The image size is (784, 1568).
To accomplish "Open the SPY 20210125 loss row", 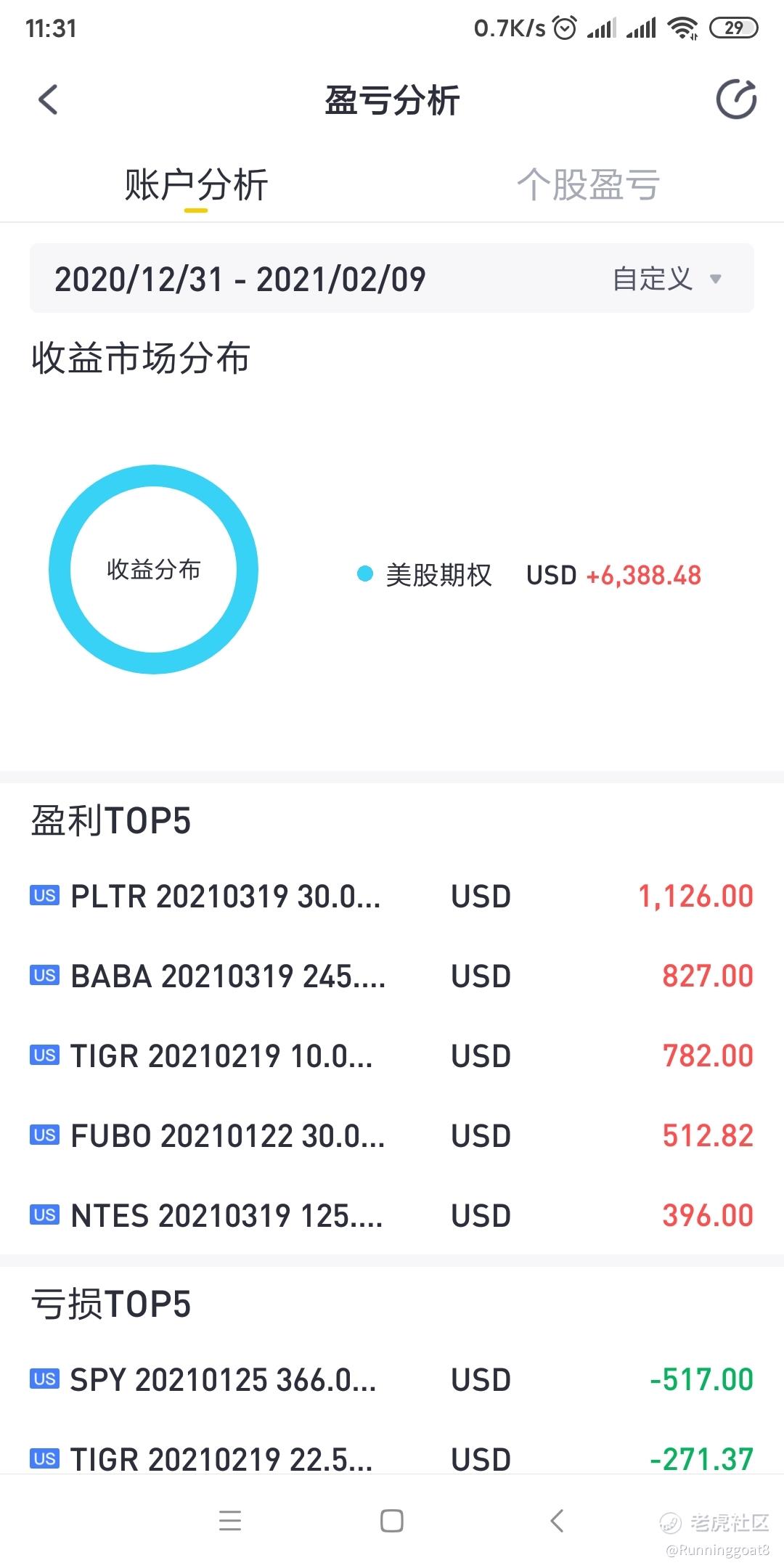I will (x=392, y=1379).
